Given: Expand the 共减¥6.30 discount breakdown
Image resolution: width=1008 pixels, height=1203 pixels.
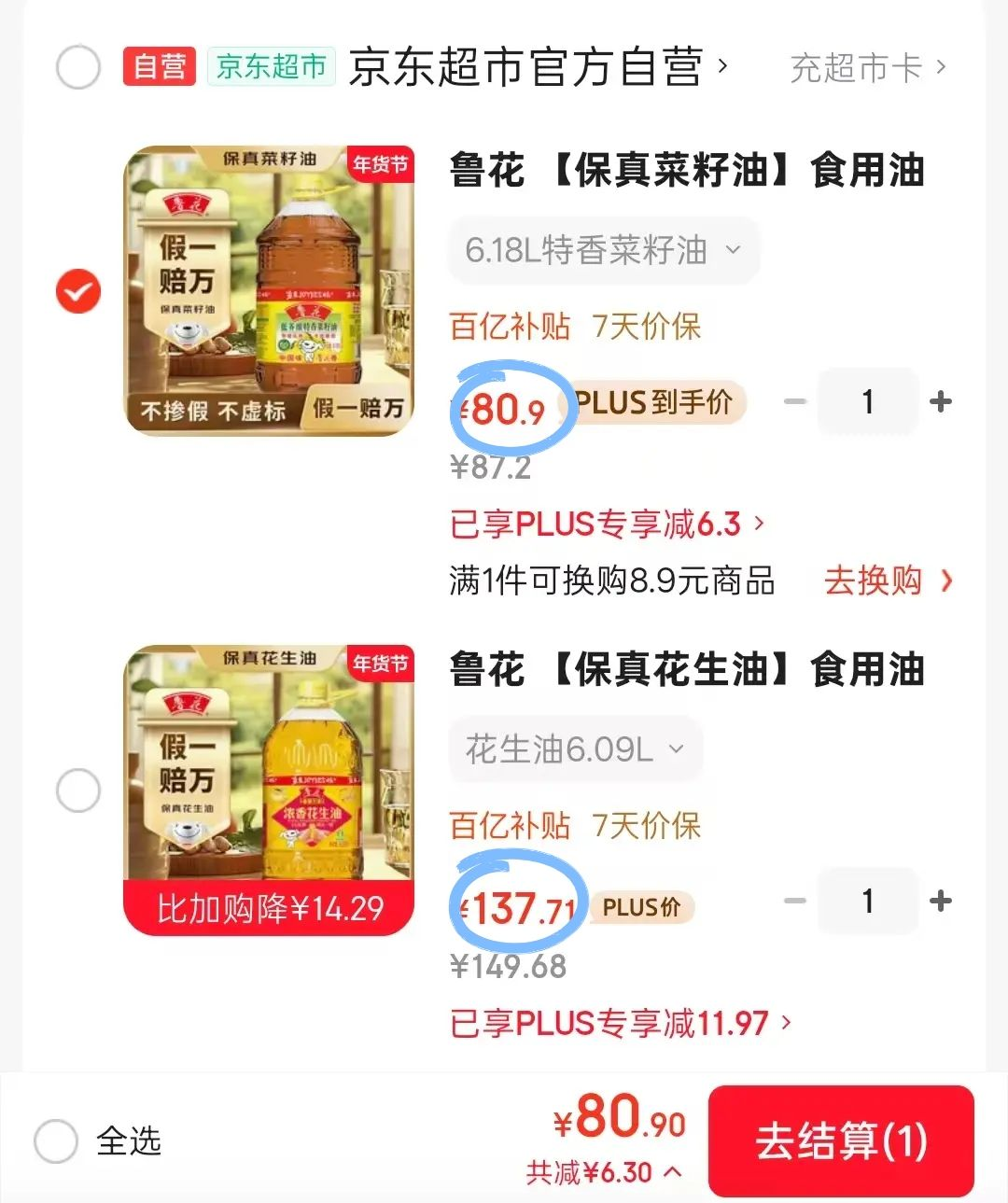Looking at the screenshot, I should pos(603,1172).
